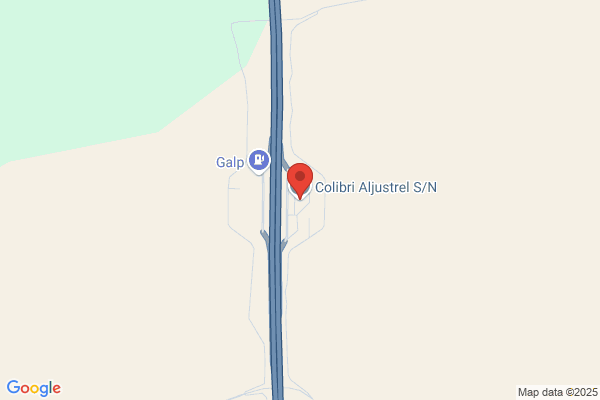The image size is (600, 400).
Task: Open the Galp gas station marker
Action: click(x=260, y=159)
